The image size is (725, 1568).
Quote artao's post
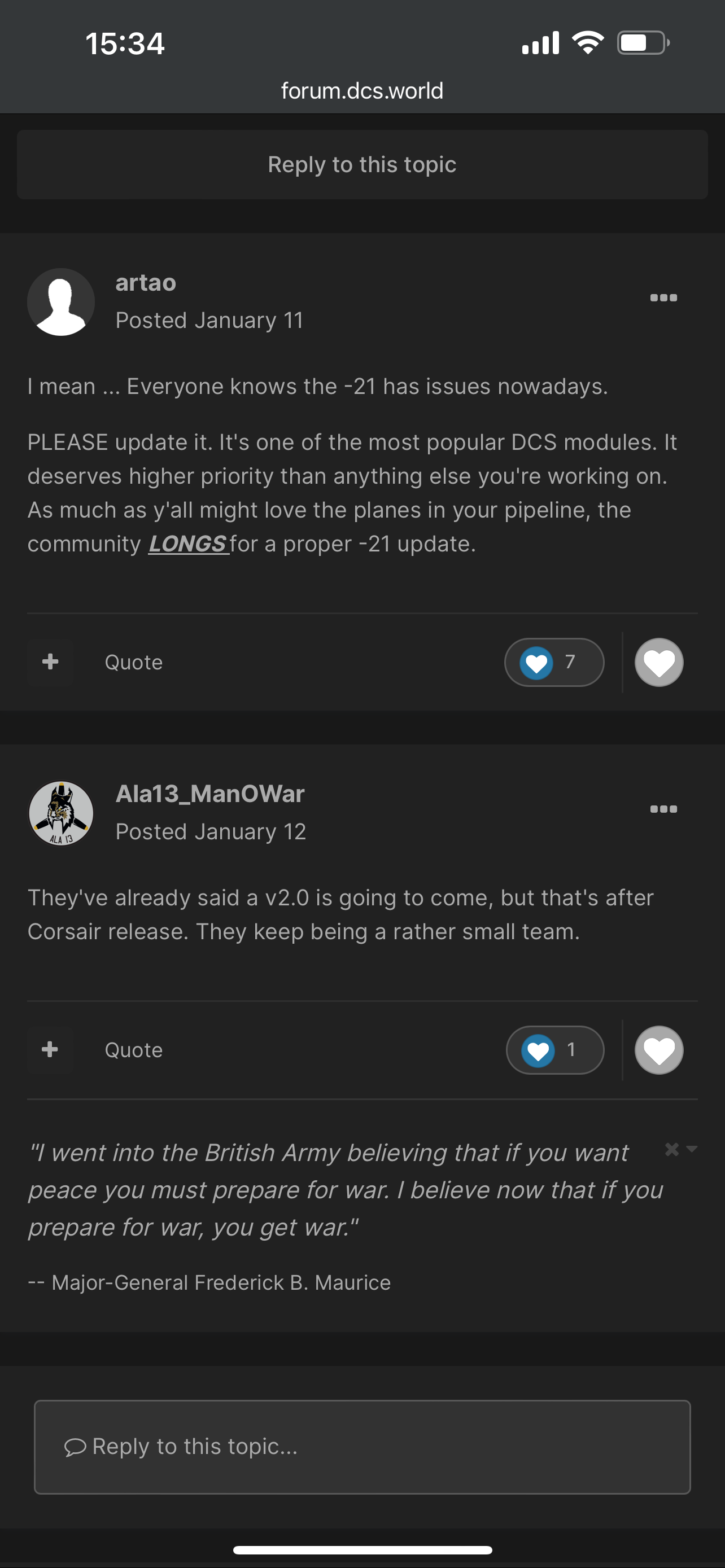point(134,662)
